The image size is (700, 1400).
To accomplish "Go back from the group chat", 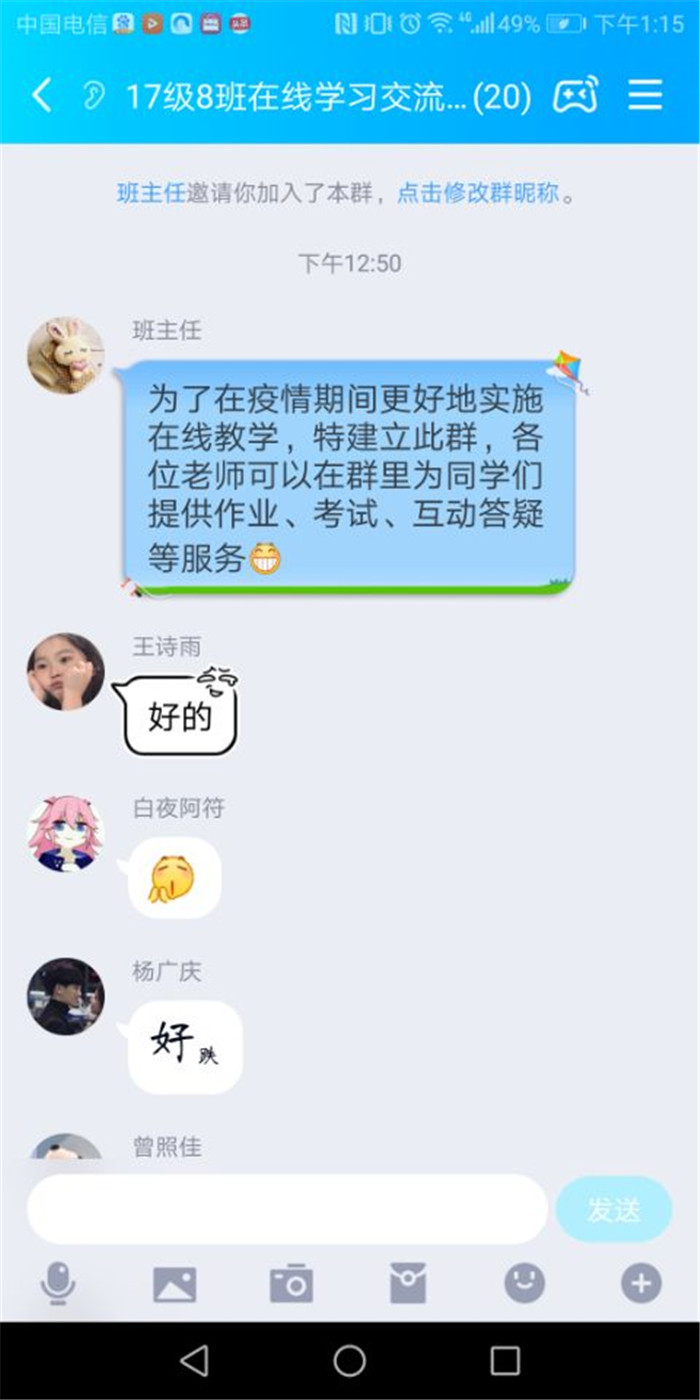I will 40,95.
